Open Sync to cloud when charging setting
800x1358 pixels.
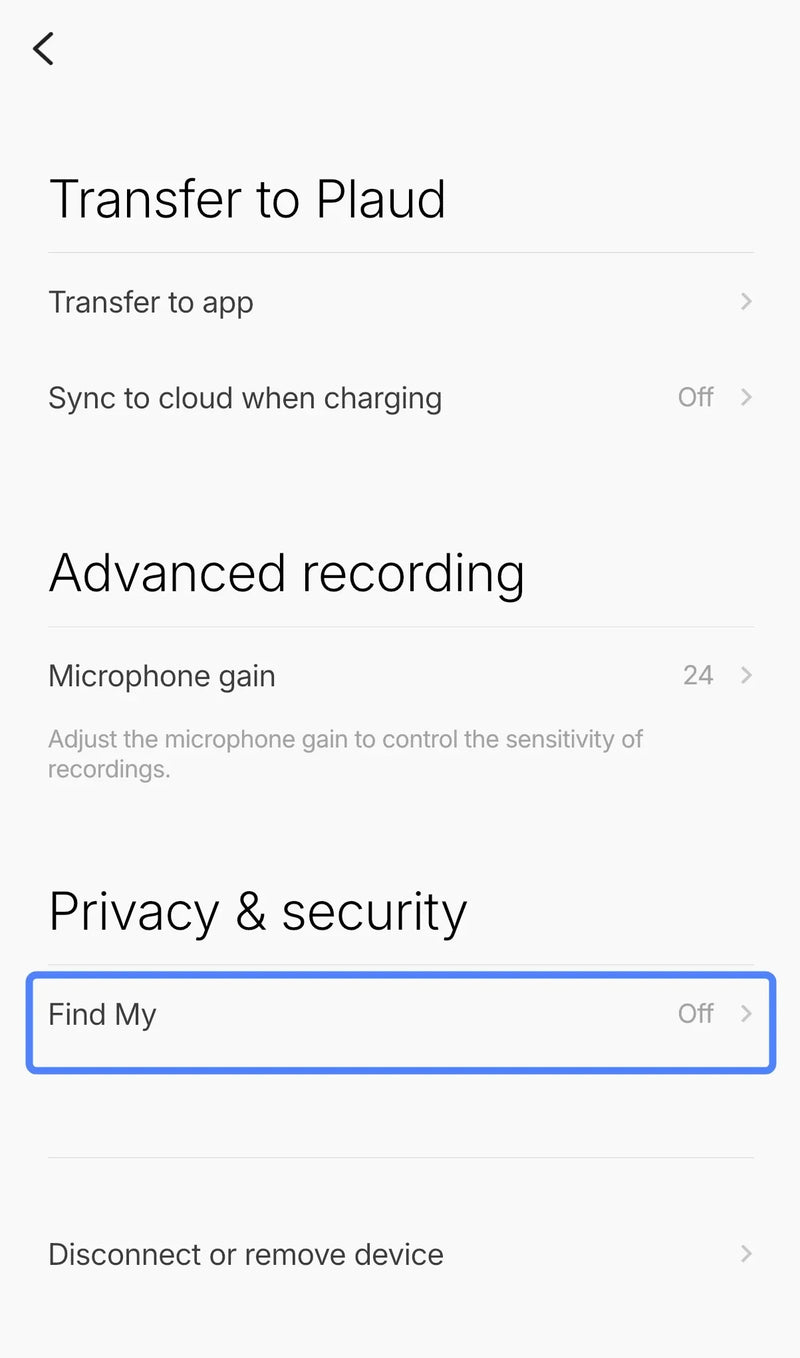(400, 398)
